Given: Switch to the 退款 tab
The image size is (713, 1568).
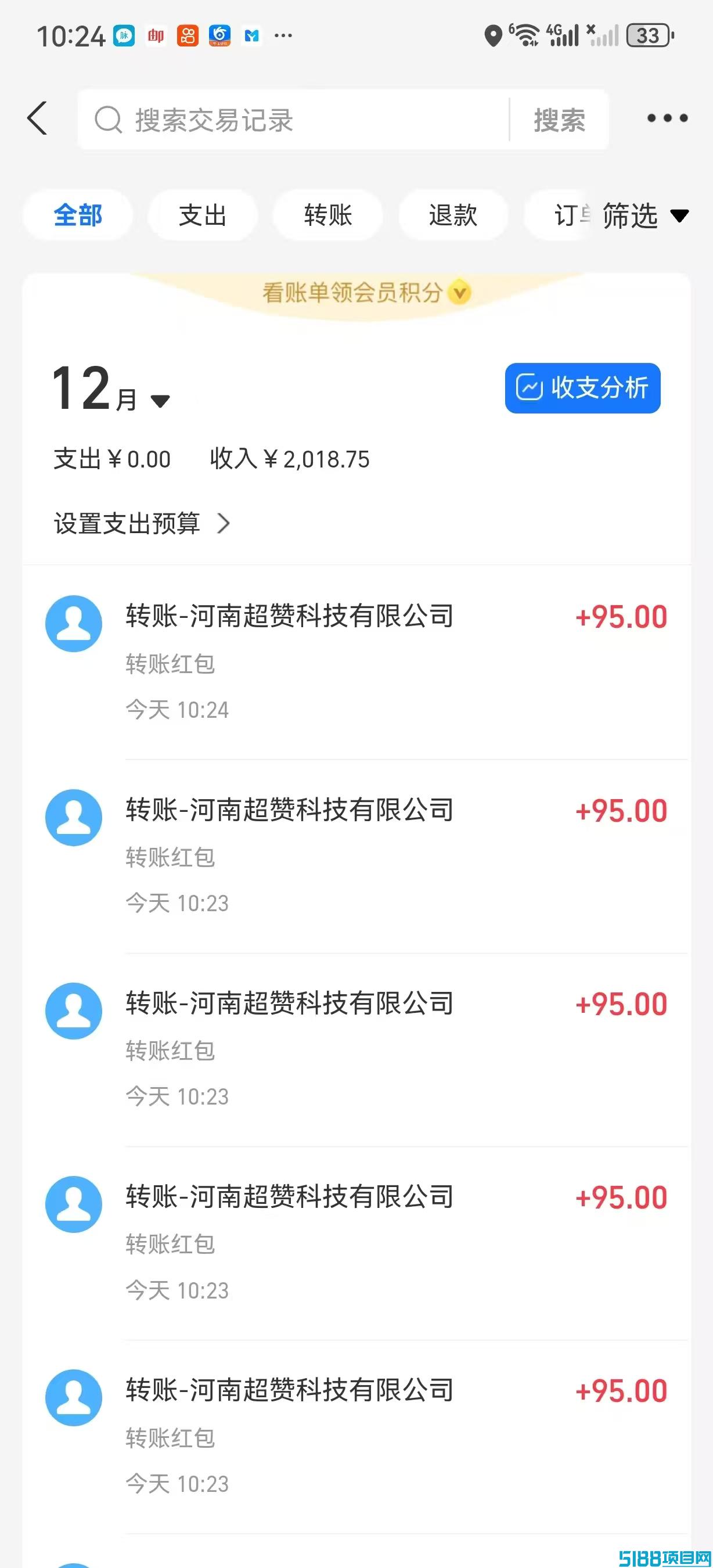Looking at the screenshot, I should pos(453,215).
